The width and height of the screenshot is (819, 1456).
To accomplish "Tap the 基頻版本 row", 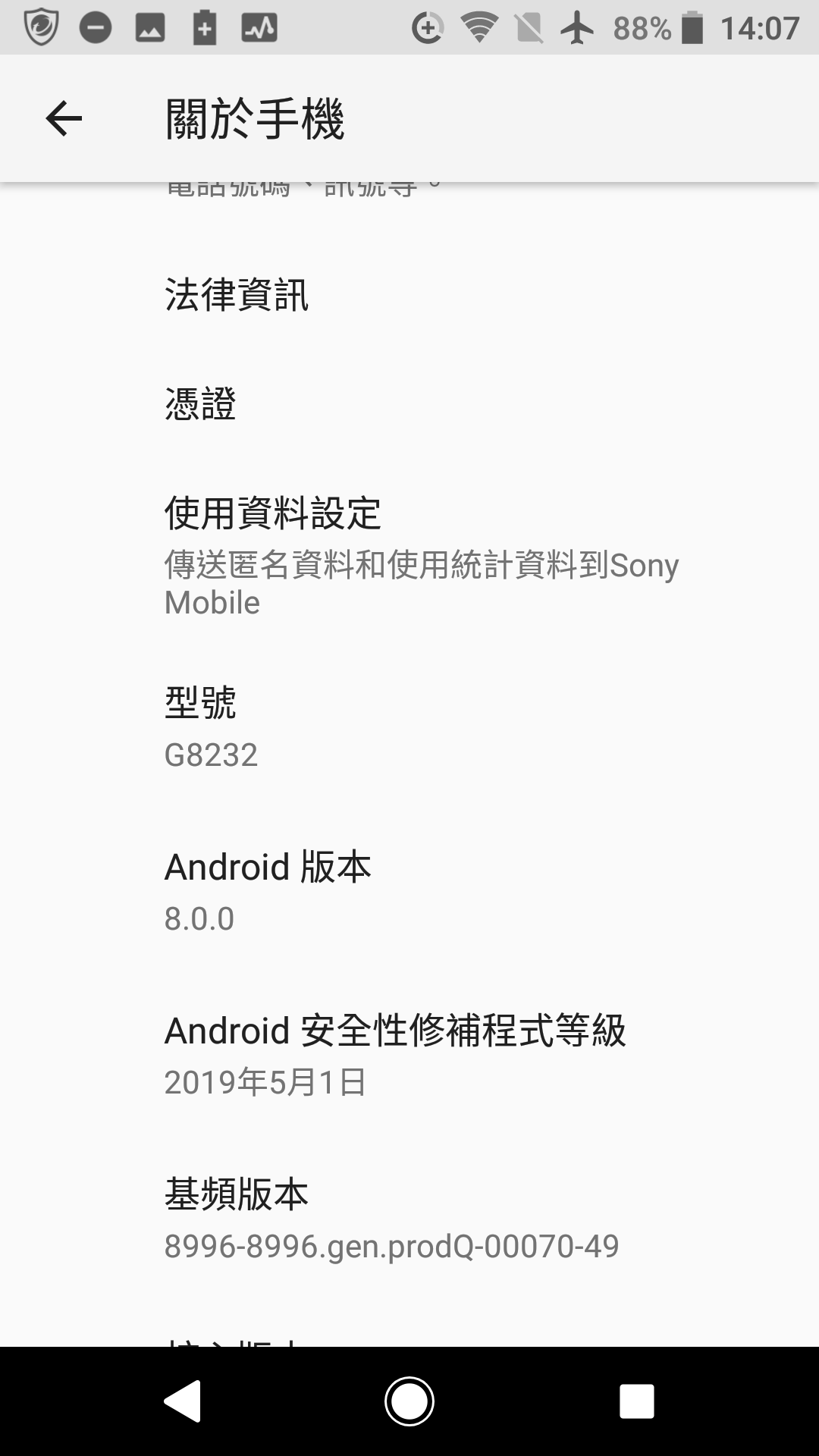I will (409, 1219).
